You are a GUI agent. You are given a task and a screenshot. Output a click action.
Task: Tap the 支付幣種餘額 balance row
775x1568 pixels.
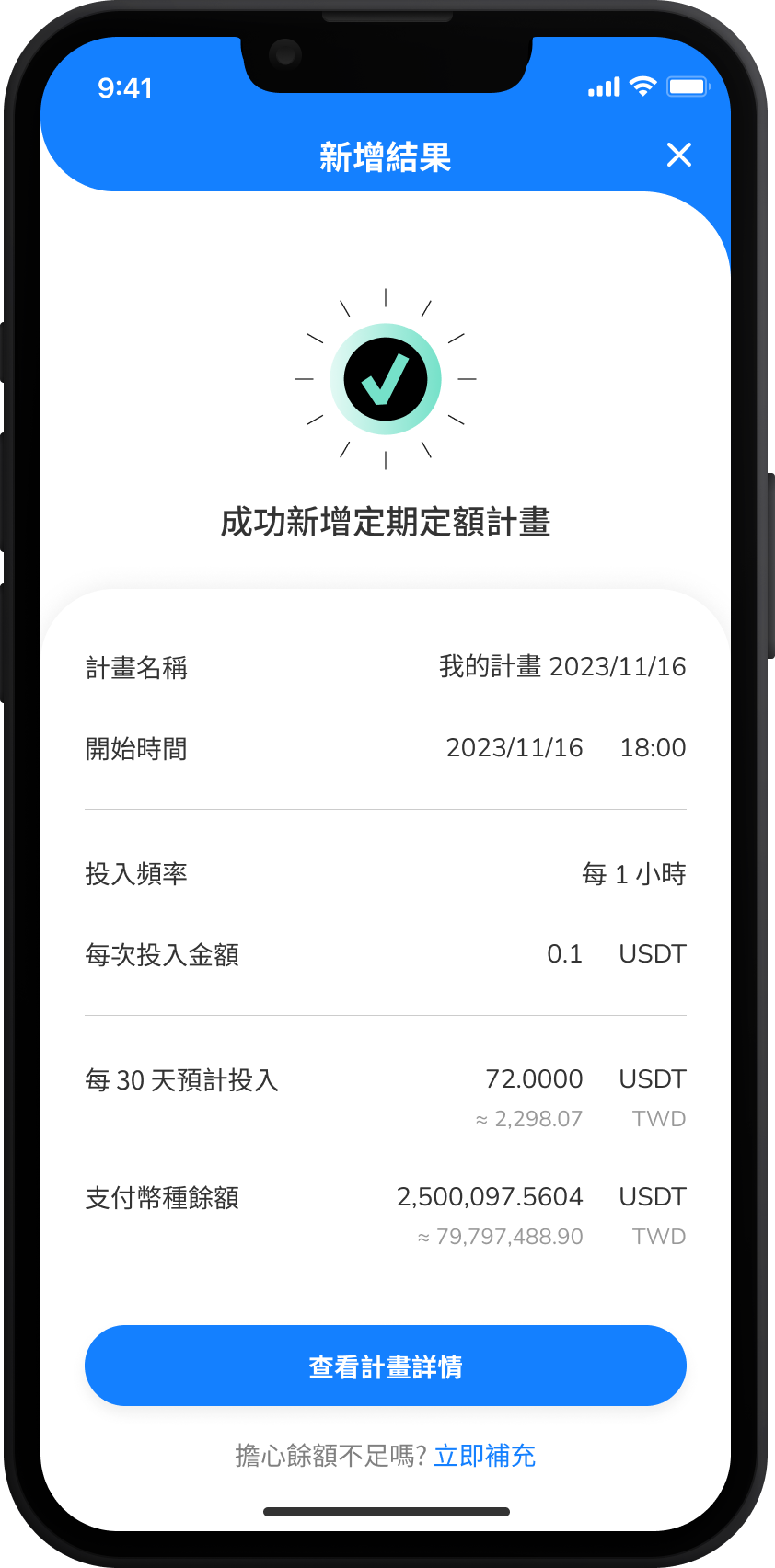tap(162, 1198)
